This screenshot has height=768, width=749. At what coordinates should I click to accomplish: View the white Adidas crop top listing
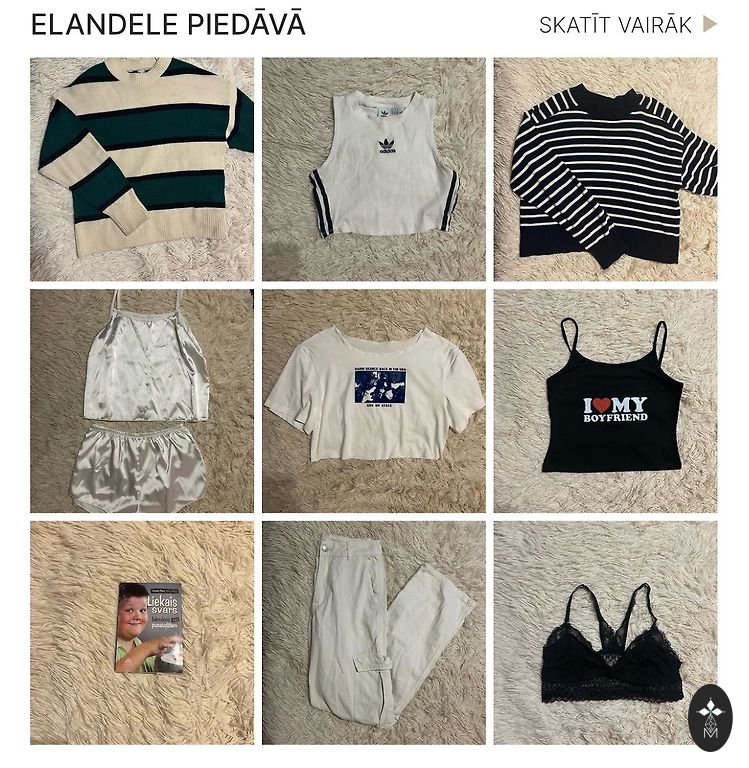click(x=374, y=169)
